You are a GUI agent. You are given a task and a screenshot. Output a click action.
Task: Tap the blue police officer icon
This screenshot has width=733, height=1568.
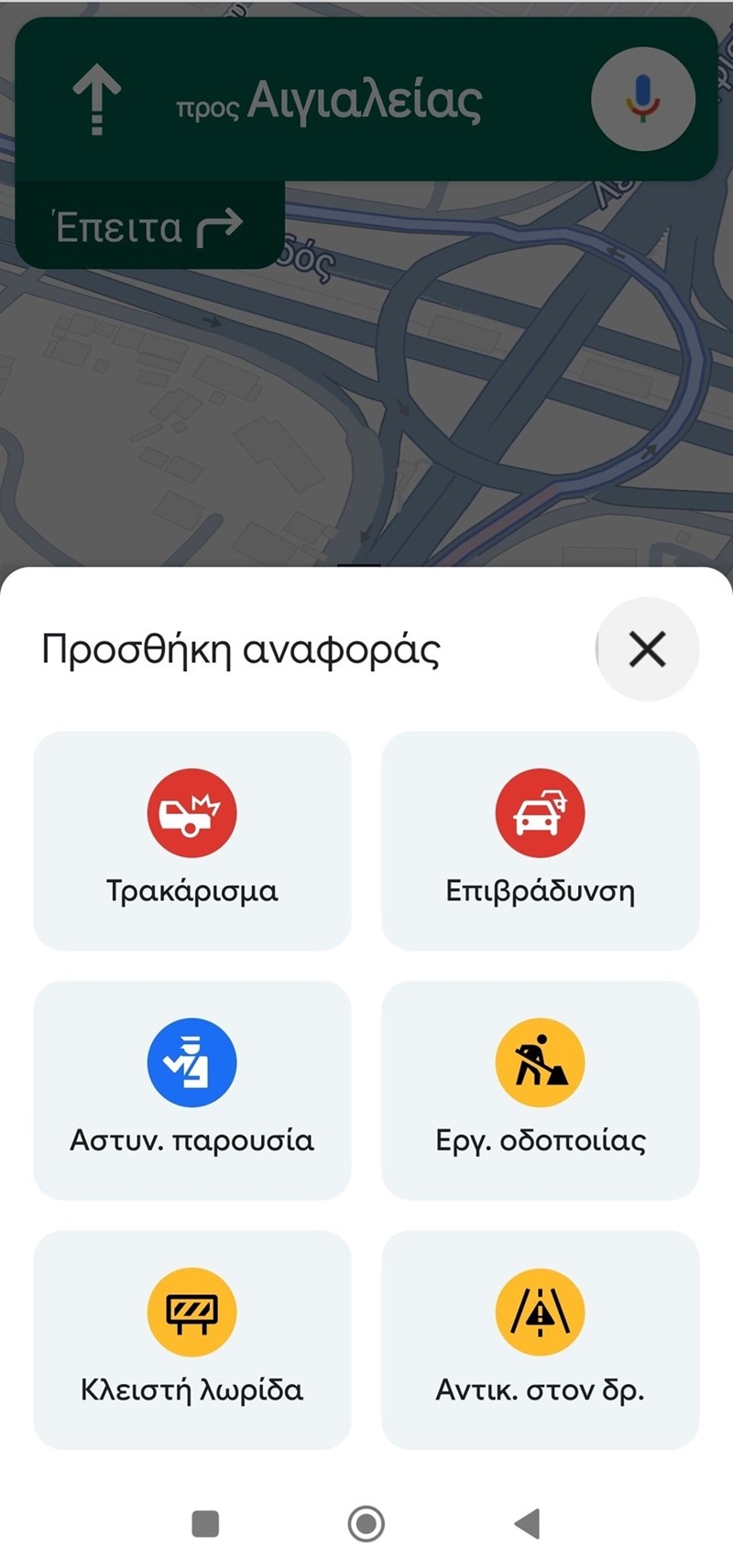191,1061
